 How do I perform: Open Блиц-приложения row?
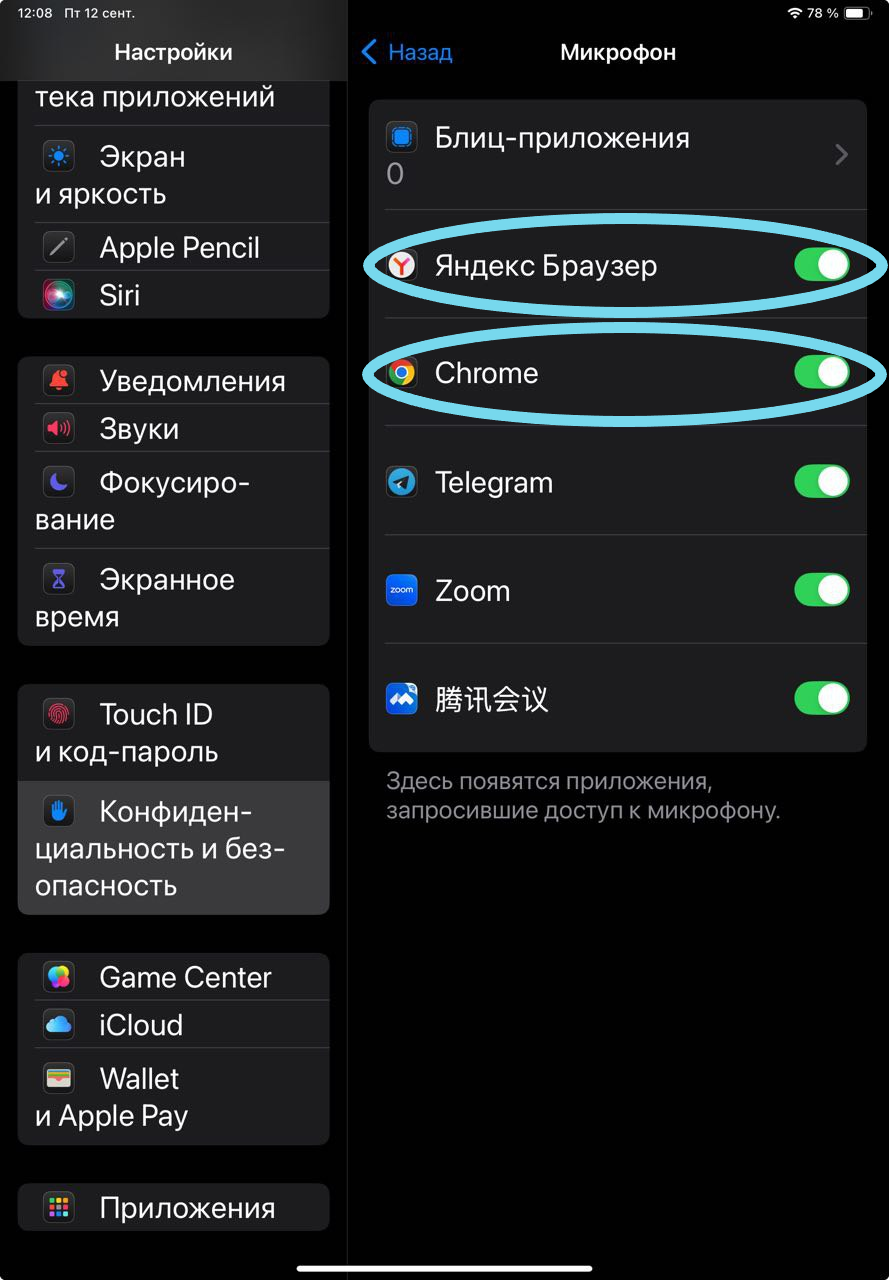point(617,154)
